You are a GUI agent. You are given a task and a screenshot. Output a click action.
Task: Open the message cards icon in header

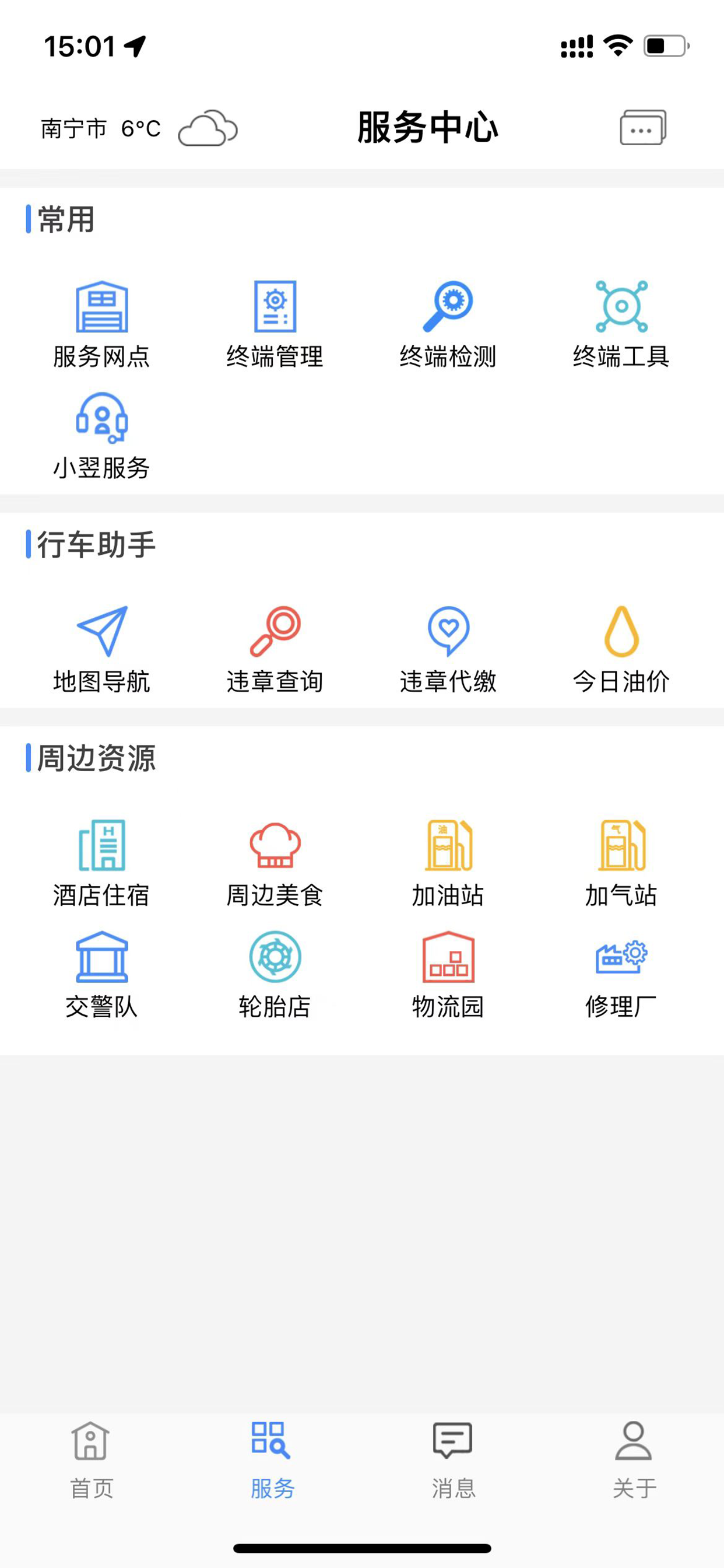(643, 127)
